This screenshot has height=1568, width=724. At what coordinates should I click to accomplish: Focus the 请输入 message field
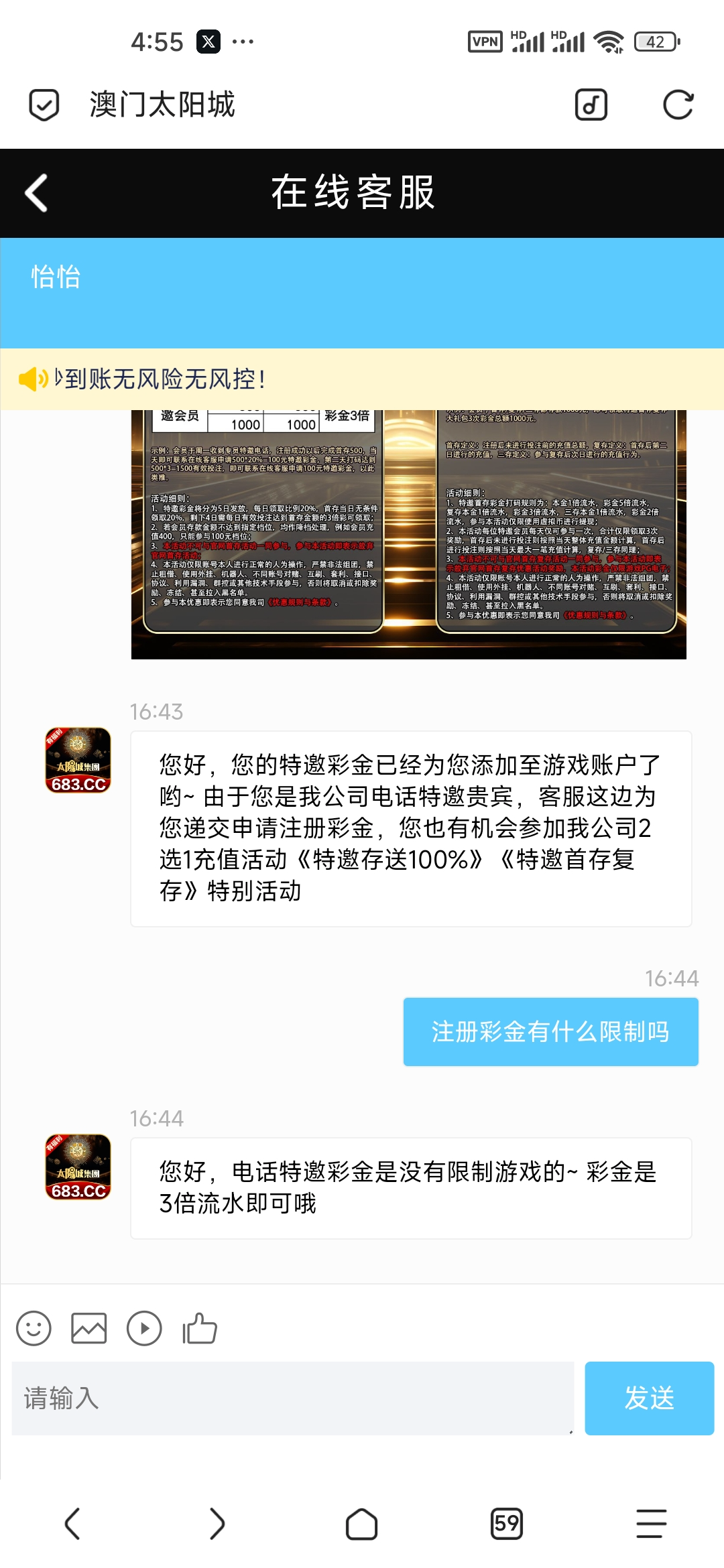pos(293,1398)
